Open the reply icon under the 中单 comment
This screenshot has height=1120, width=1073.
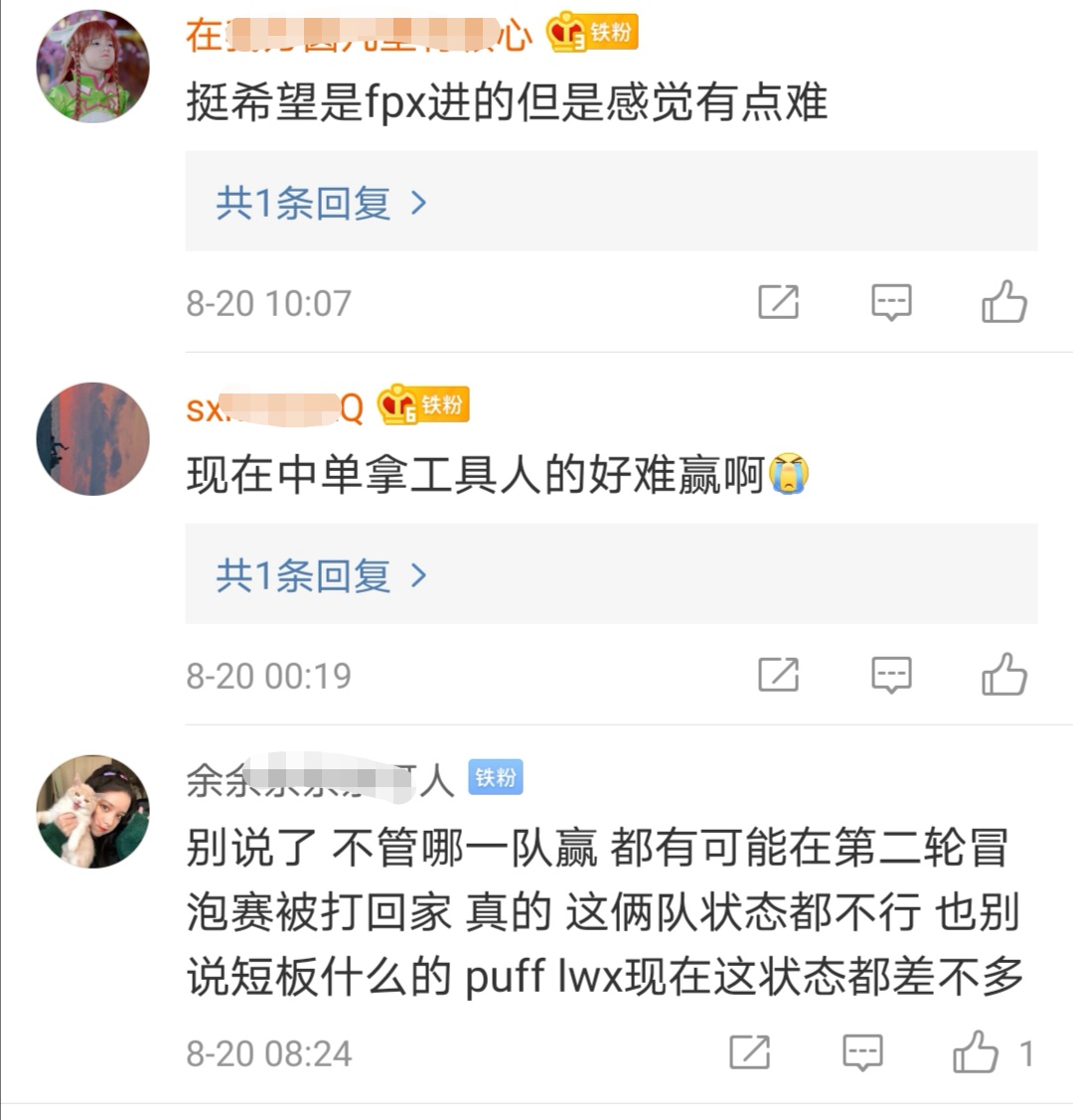pyautogui.click(x=891, y=674)
